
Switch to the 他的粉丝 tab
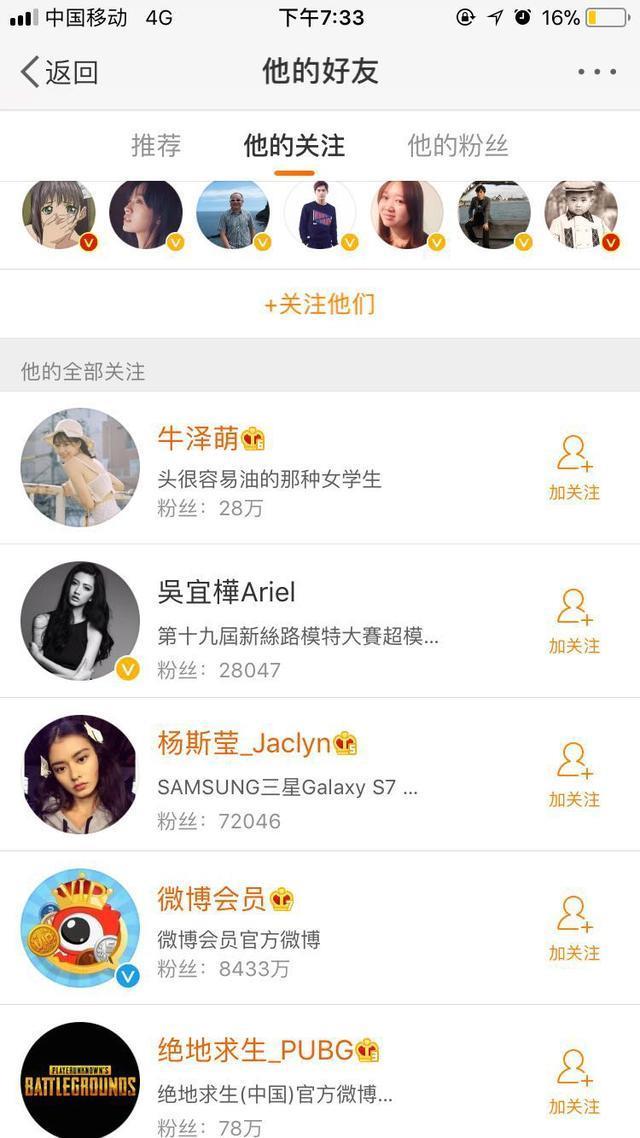click(458, 146)
